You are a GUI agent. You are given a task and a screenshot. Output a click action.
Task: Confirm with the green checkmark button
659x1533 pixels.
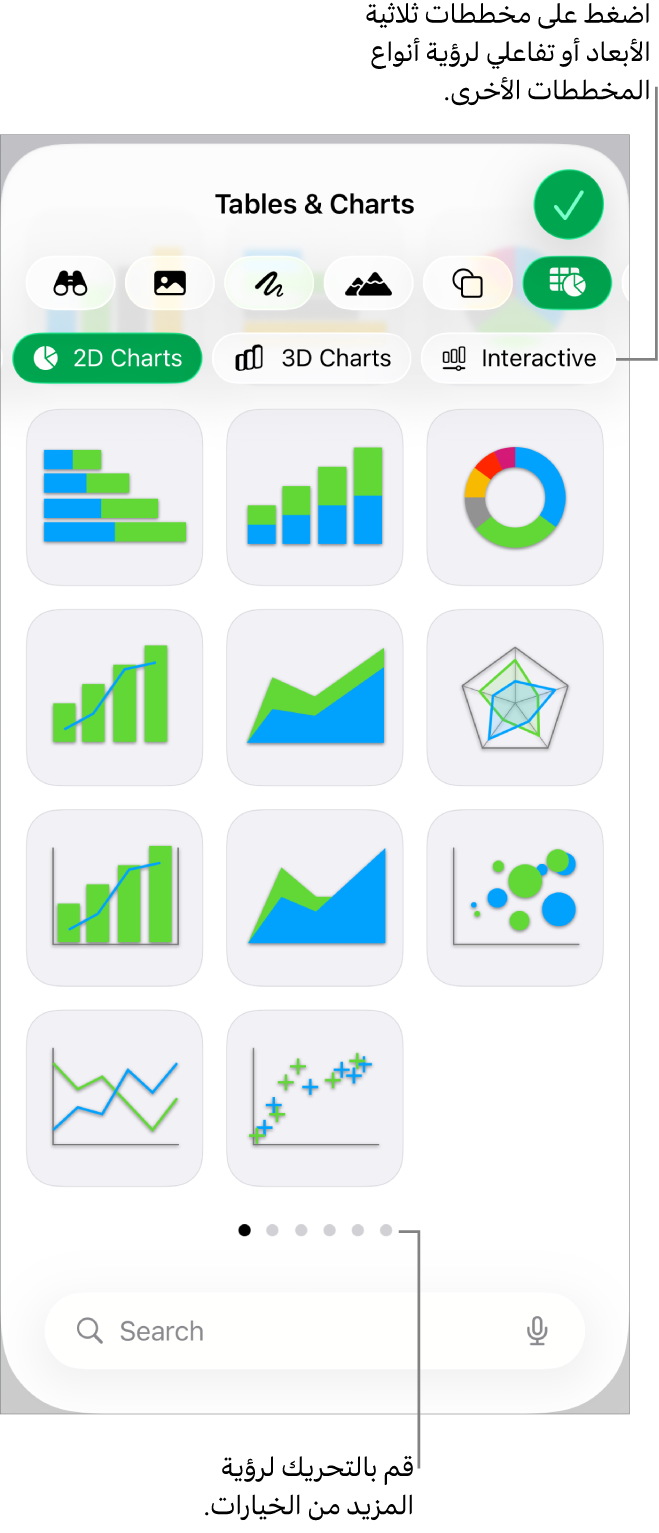pyautogui.click(x=568, y=205)
